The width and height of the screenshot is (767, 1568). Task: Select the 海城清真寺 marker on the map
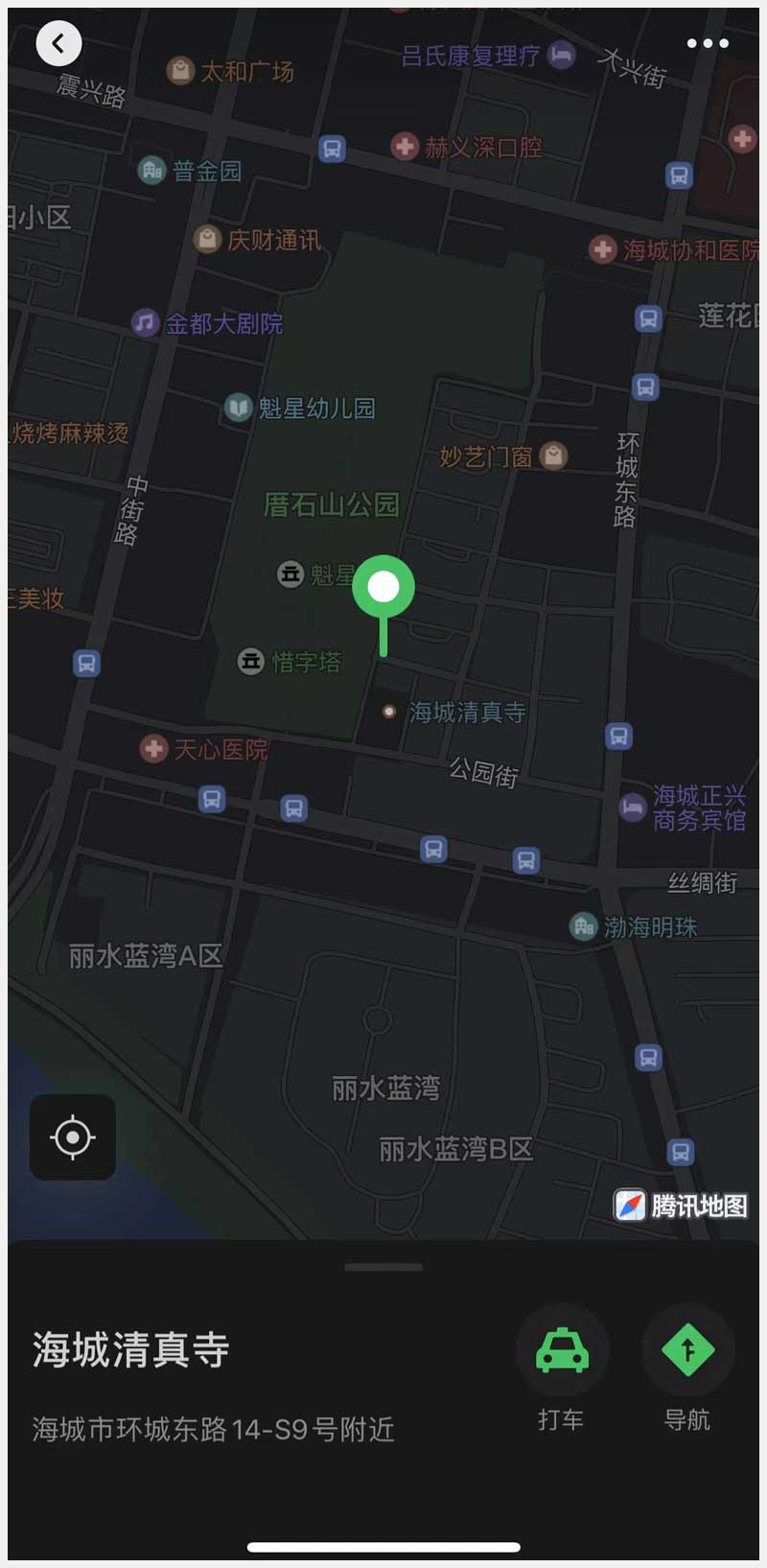[x=389, y=712]
